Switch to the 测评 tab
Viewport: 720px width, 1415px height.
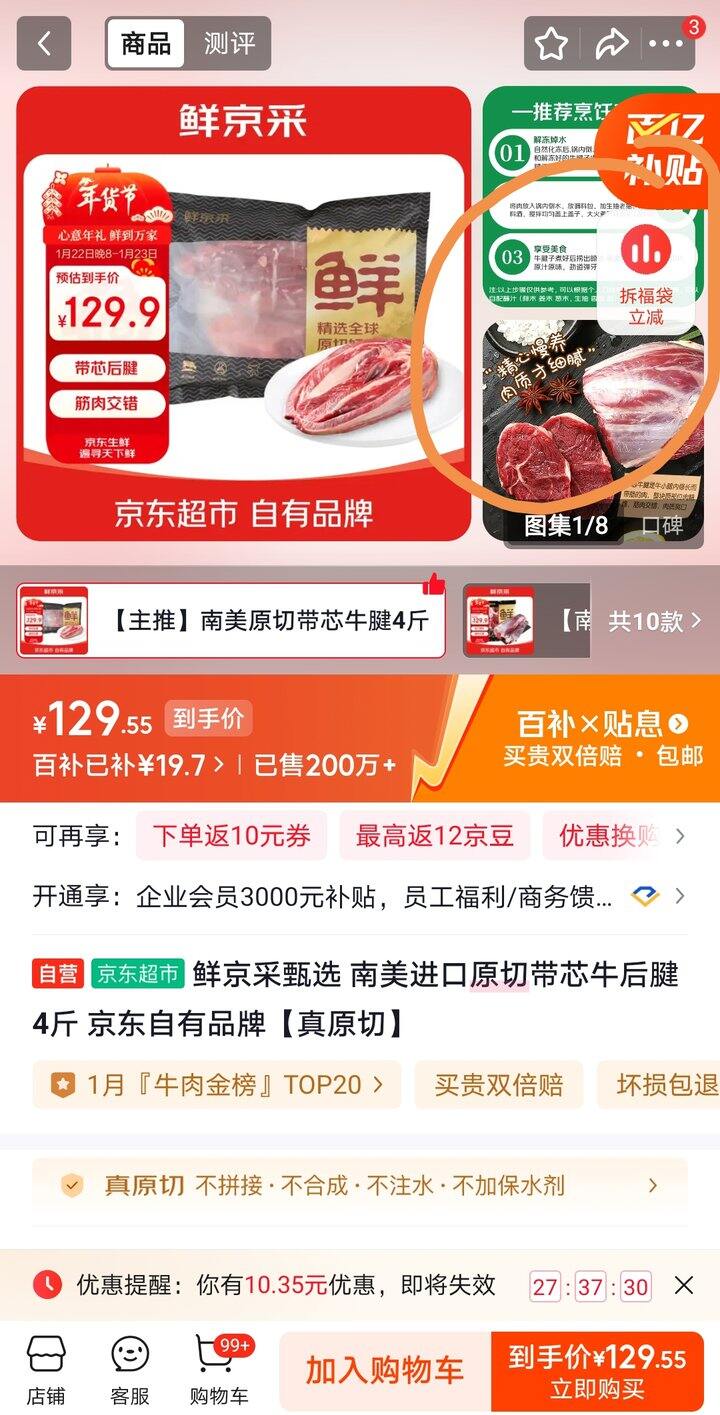click(x=229, y=44)
